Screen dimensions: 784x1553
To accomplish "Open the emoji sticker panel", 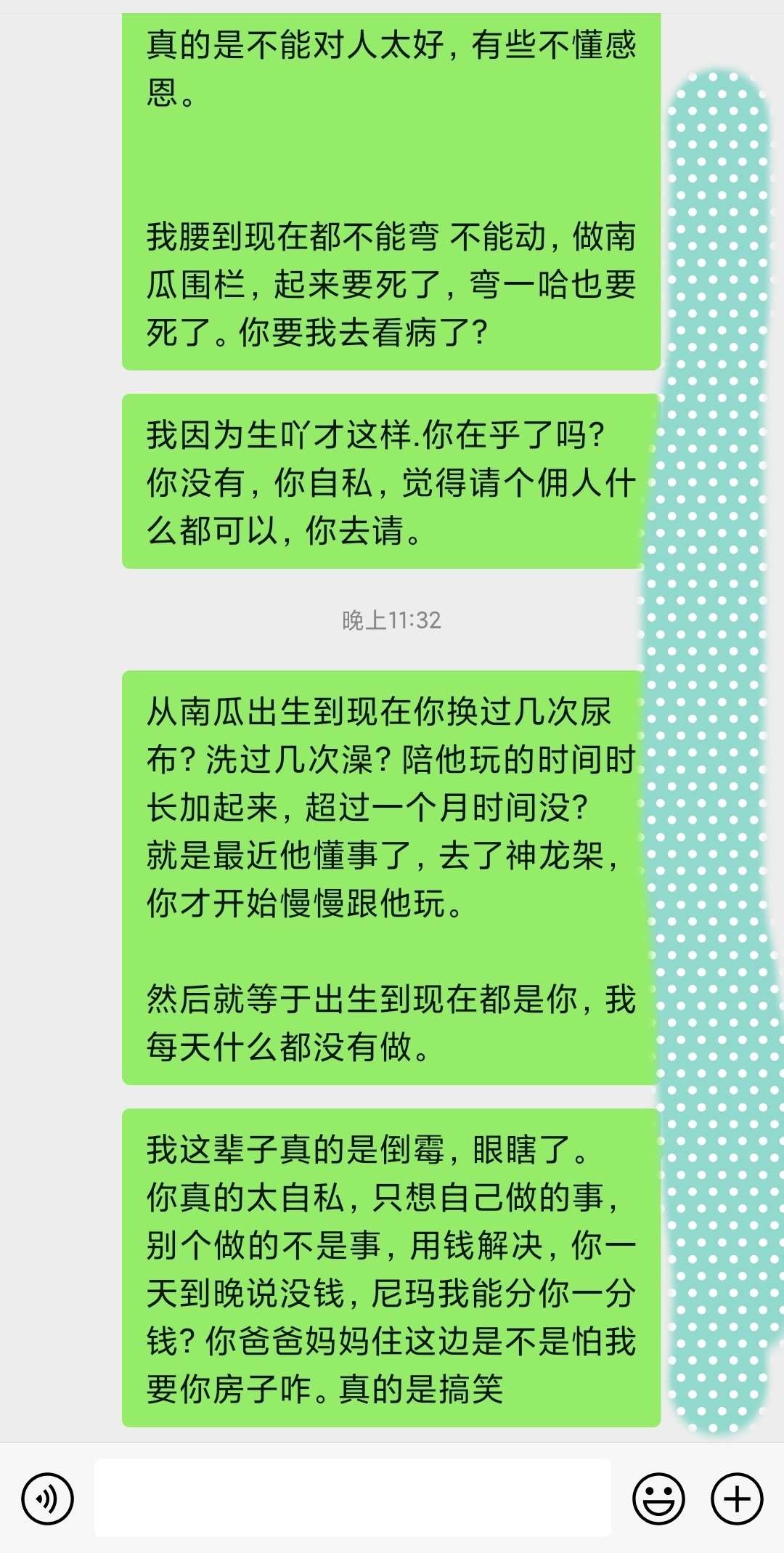I will click(x=658, y=1499).
